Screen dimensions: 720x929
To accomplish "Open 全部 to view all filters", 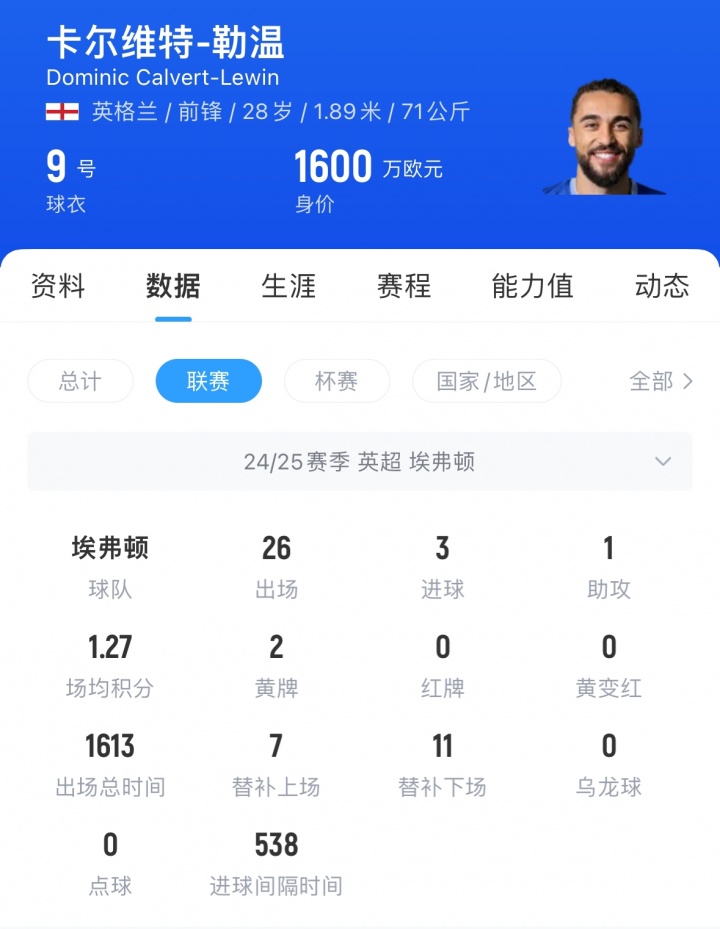I will click(x=660, y=381).
